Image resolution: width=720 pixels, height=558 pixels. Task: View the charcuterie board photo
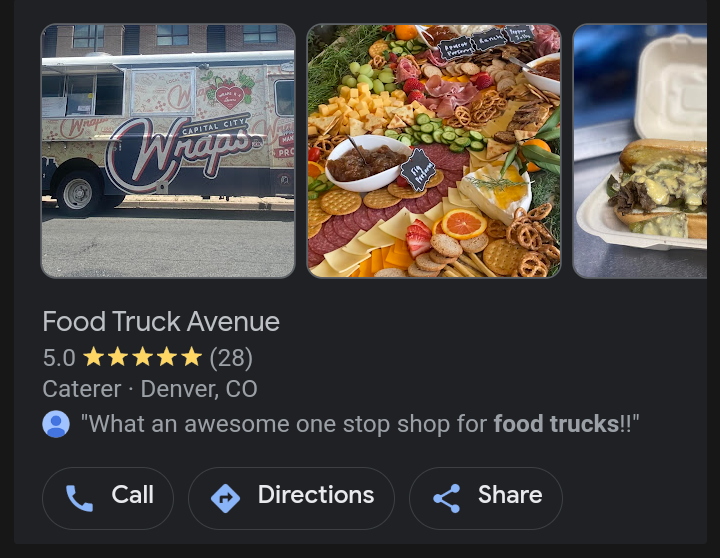tap(433, 151)
